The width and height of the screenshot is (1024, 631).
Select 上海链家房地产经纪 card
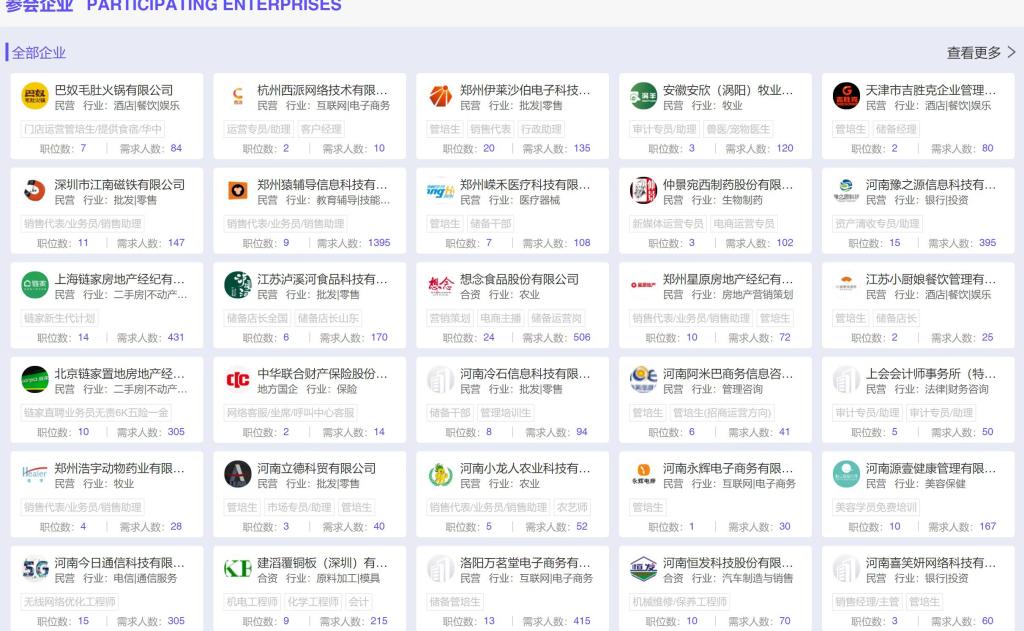(x=119, y=279)
